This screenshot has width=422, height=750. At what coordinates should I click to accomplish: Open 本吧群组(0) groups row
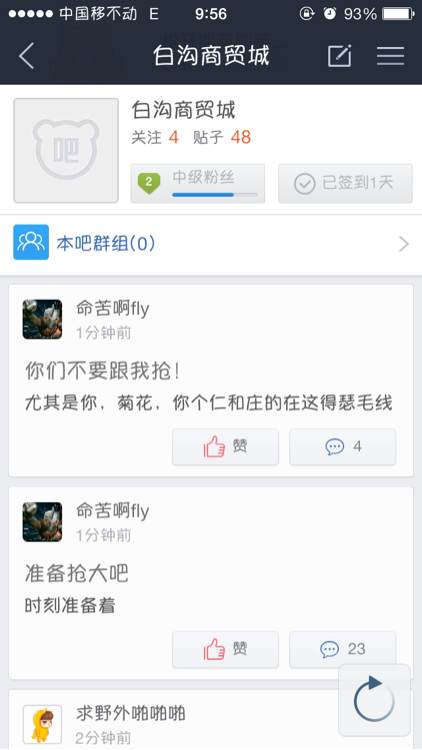coord(211,244)
